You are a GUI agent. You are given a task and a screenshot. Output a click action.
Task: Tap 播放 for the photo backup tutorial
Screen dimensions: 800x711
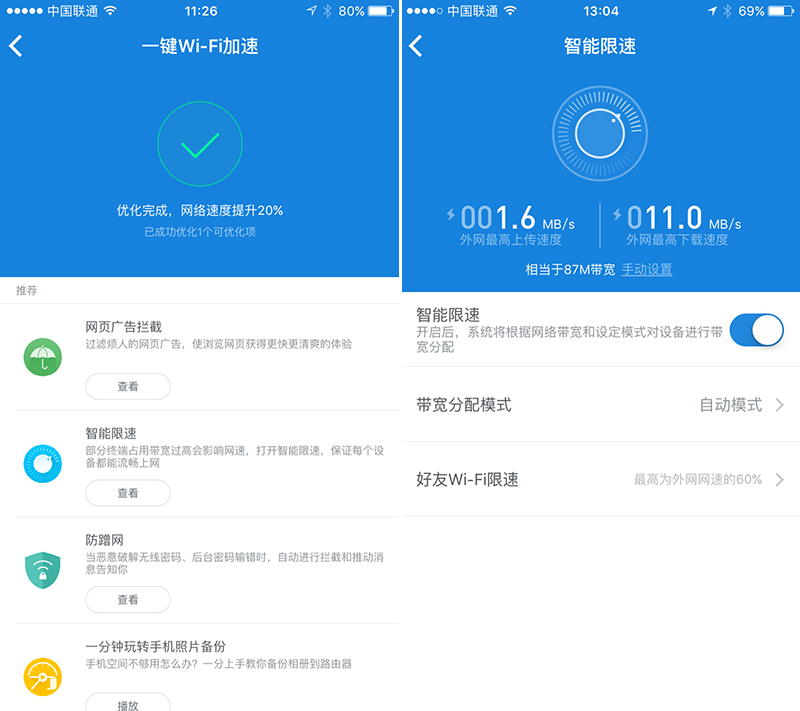pyautogui.click(x=128, y=703)
